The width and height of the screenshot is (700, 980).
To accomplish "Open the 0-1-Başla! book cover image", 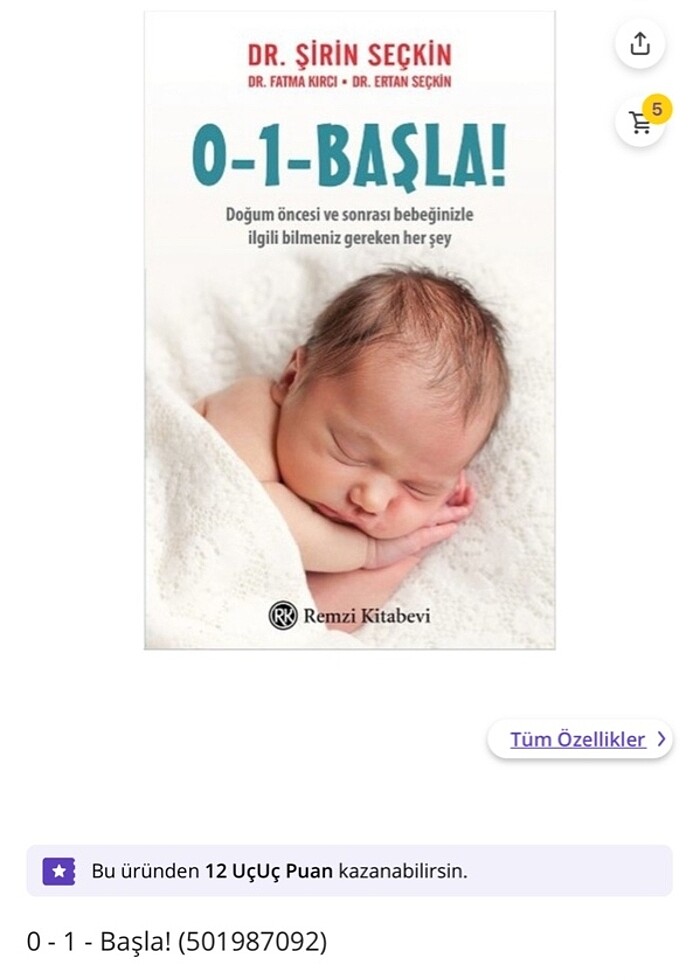I will tap(349, 330).
